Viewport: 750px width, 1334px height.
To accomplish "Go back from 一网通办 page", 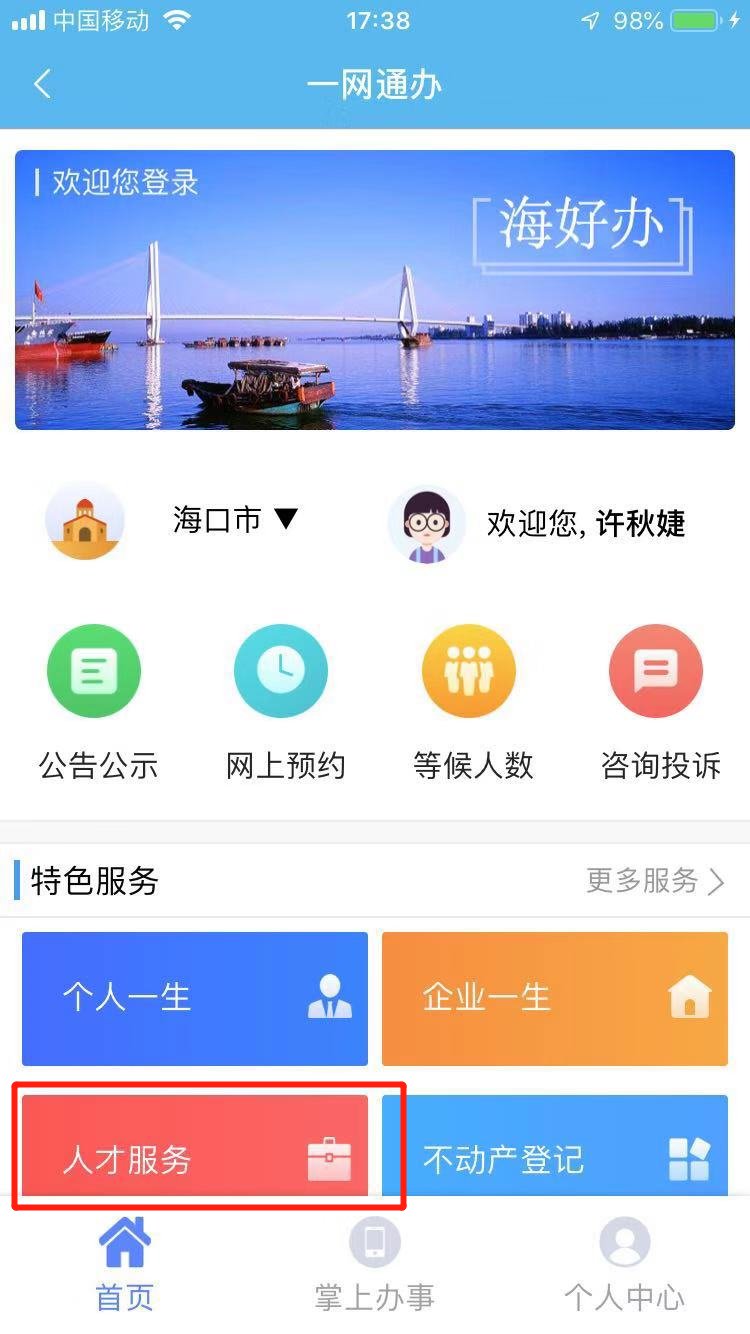I will [42, 84].
